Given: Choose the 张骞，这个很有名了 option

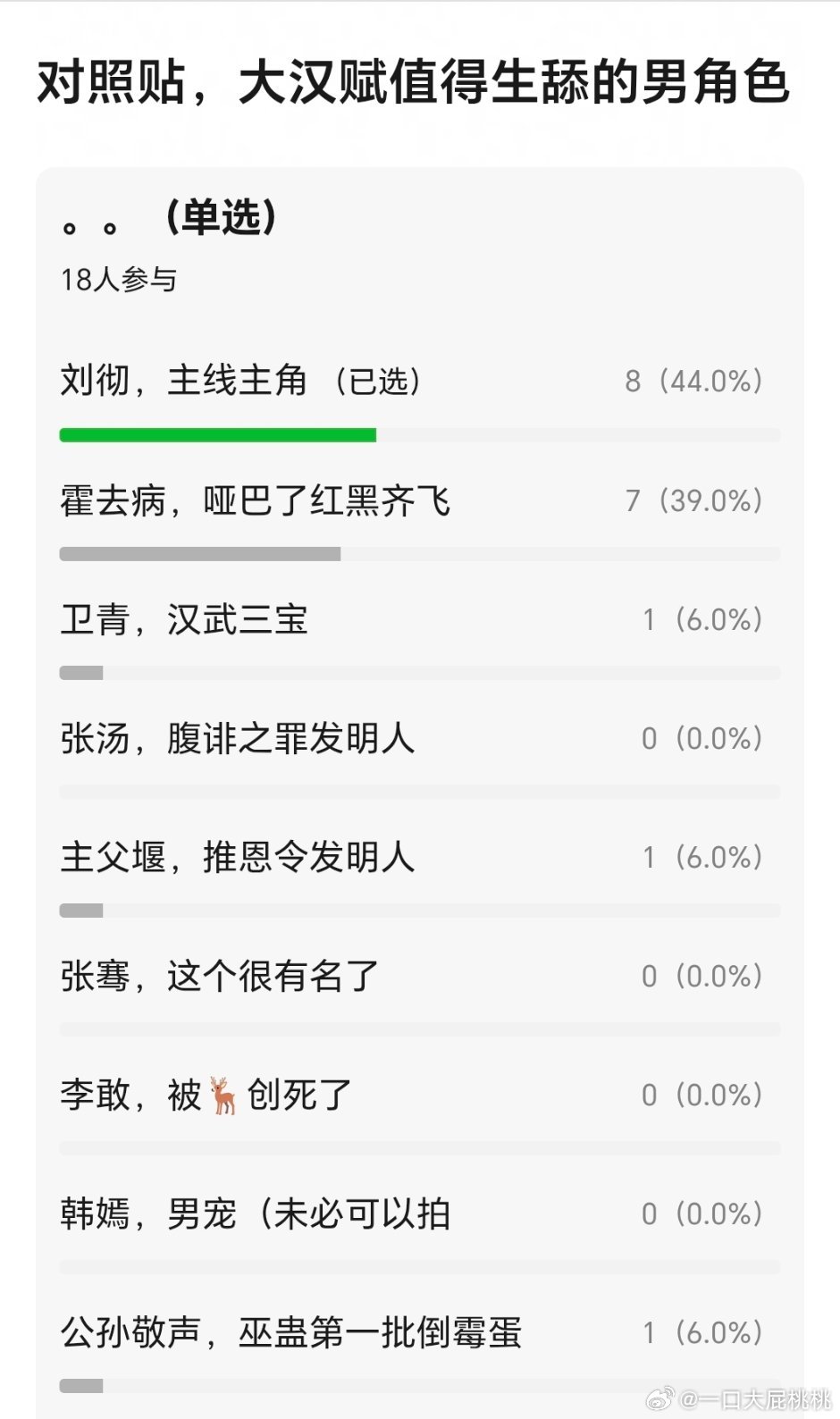Looking at the screenshot, I should [219, 976].
